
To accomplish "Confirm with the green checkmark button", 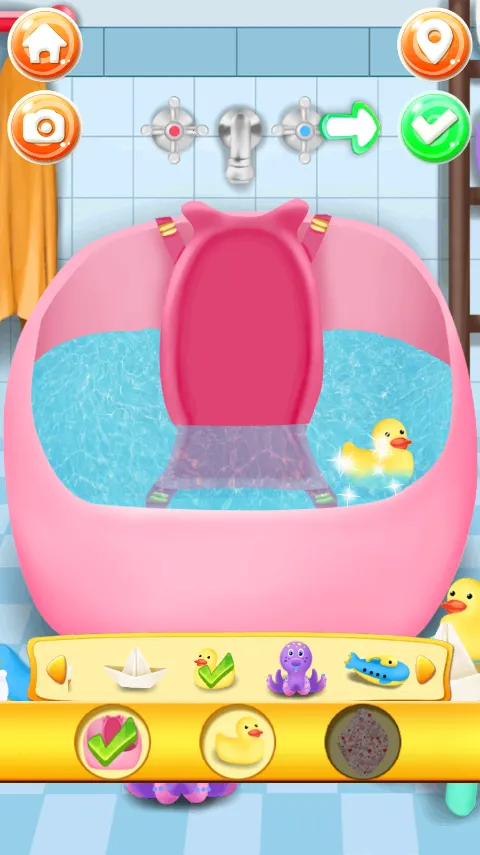I will (x=435, y=128).
